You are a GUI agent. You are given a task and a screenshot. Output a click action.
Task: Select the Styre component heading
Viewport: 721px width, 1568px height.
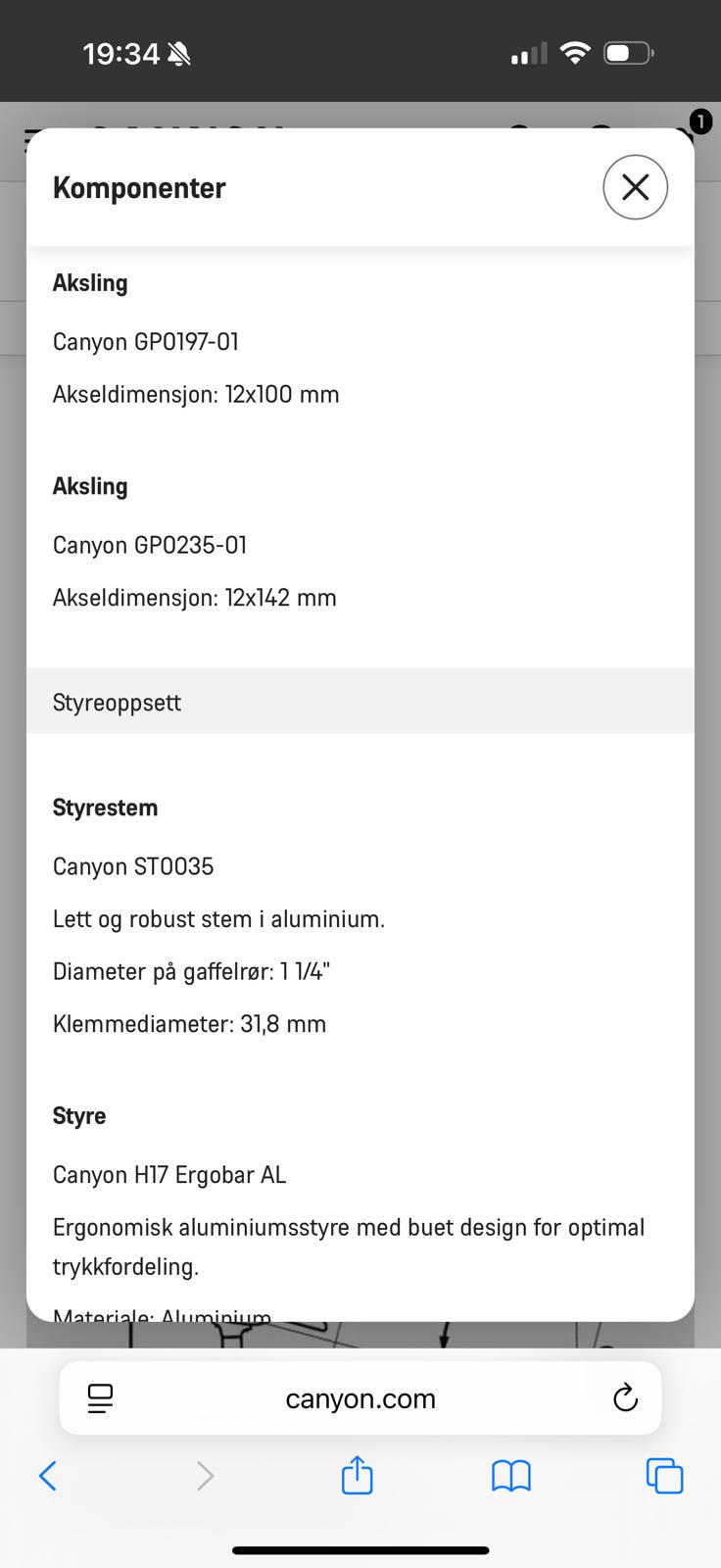point(78,1115)
